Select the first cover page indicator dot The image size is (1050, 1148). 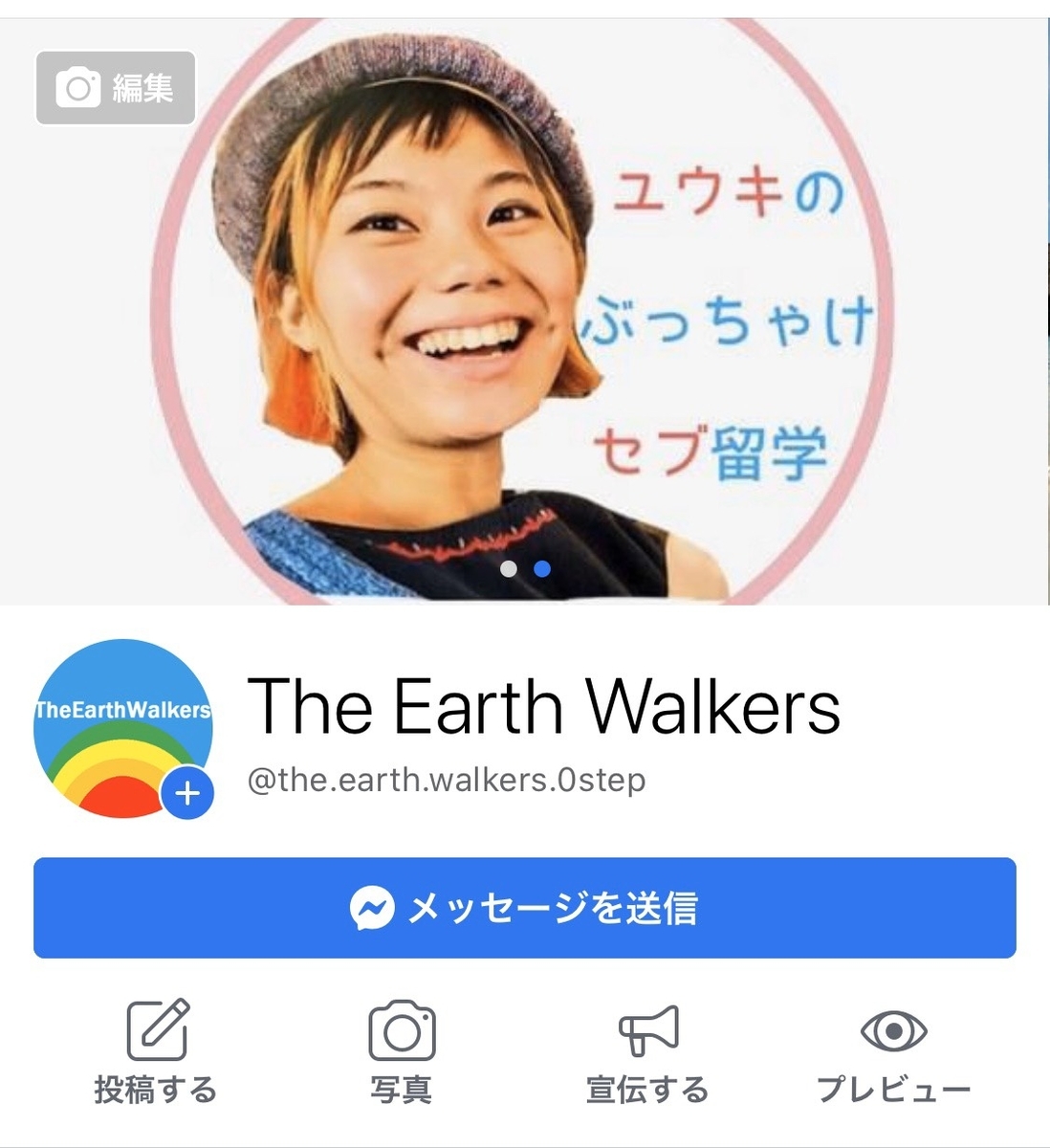pos(509,569)
